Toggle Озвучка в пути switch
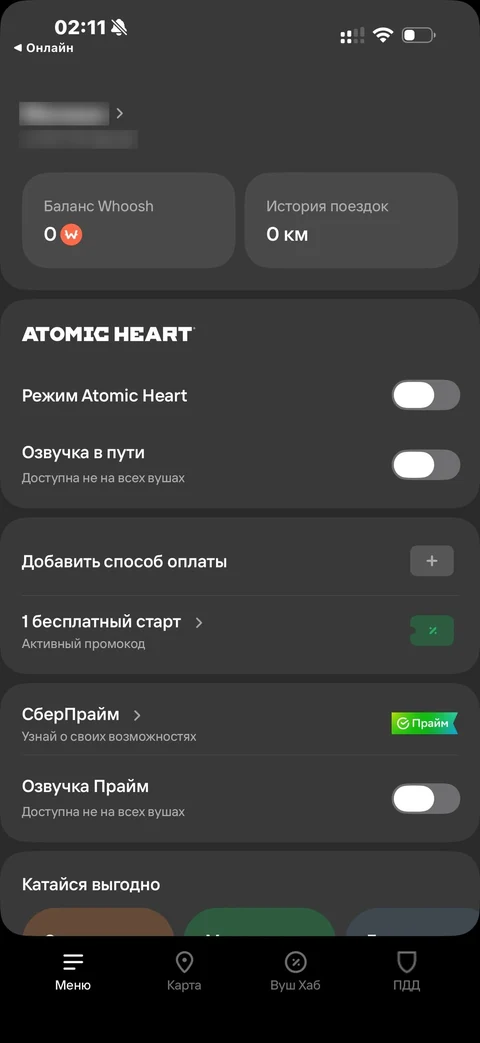 click(x=425, y=464)
